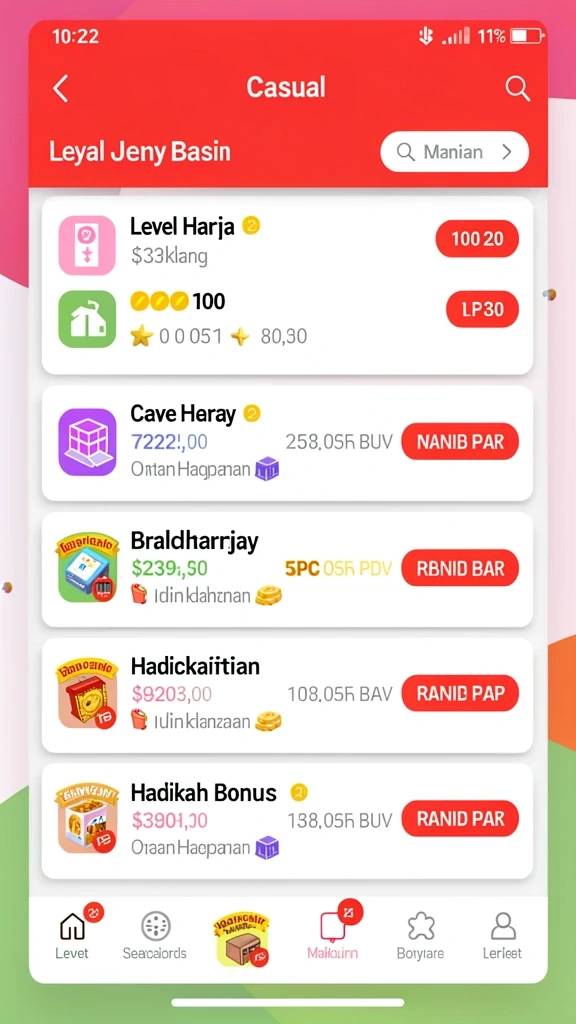Tap RANID PAR next to Hadikah Bonus

click(x=460, y=819)
